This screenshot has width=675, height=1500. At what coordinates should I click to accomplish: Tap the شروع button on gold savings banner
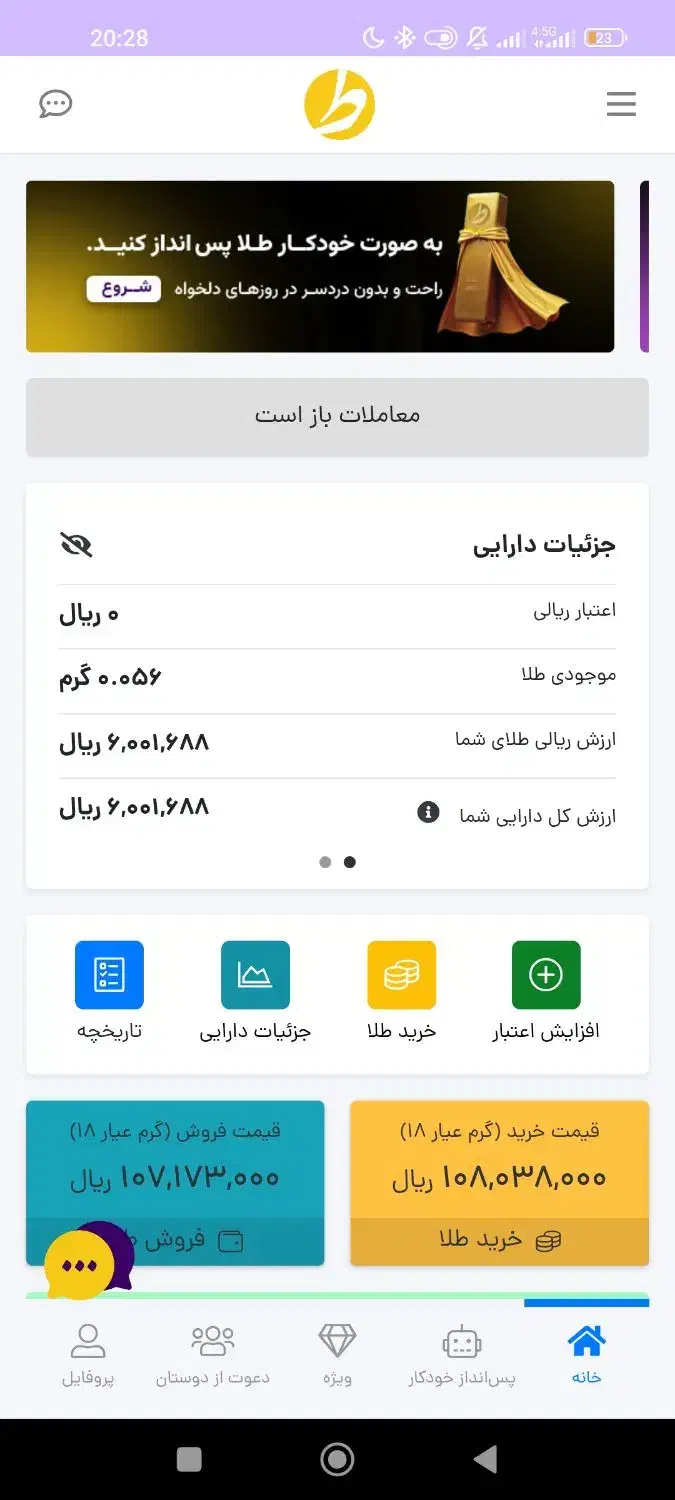124,289
